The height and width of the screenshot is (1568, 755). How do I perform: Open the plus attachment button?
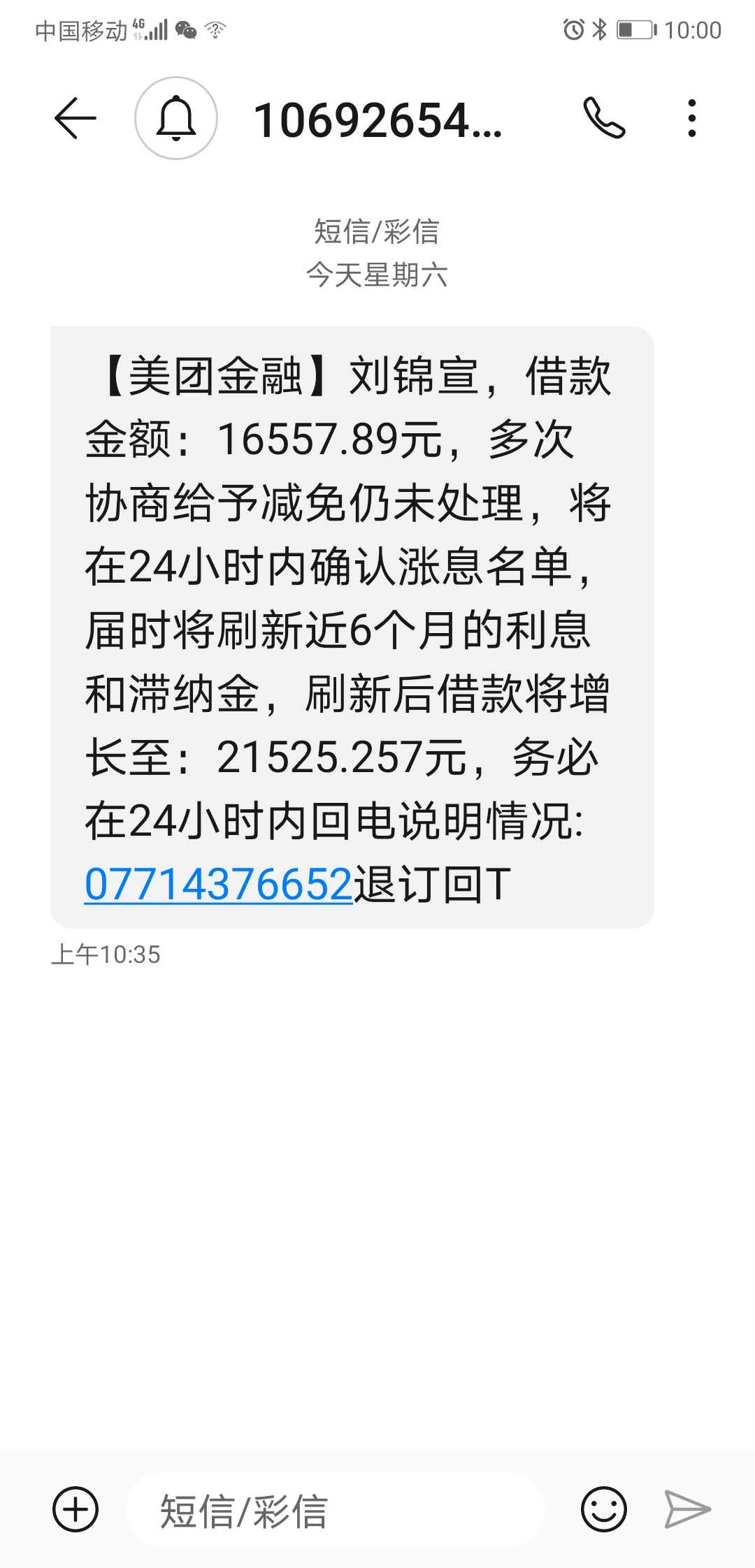75,1509
